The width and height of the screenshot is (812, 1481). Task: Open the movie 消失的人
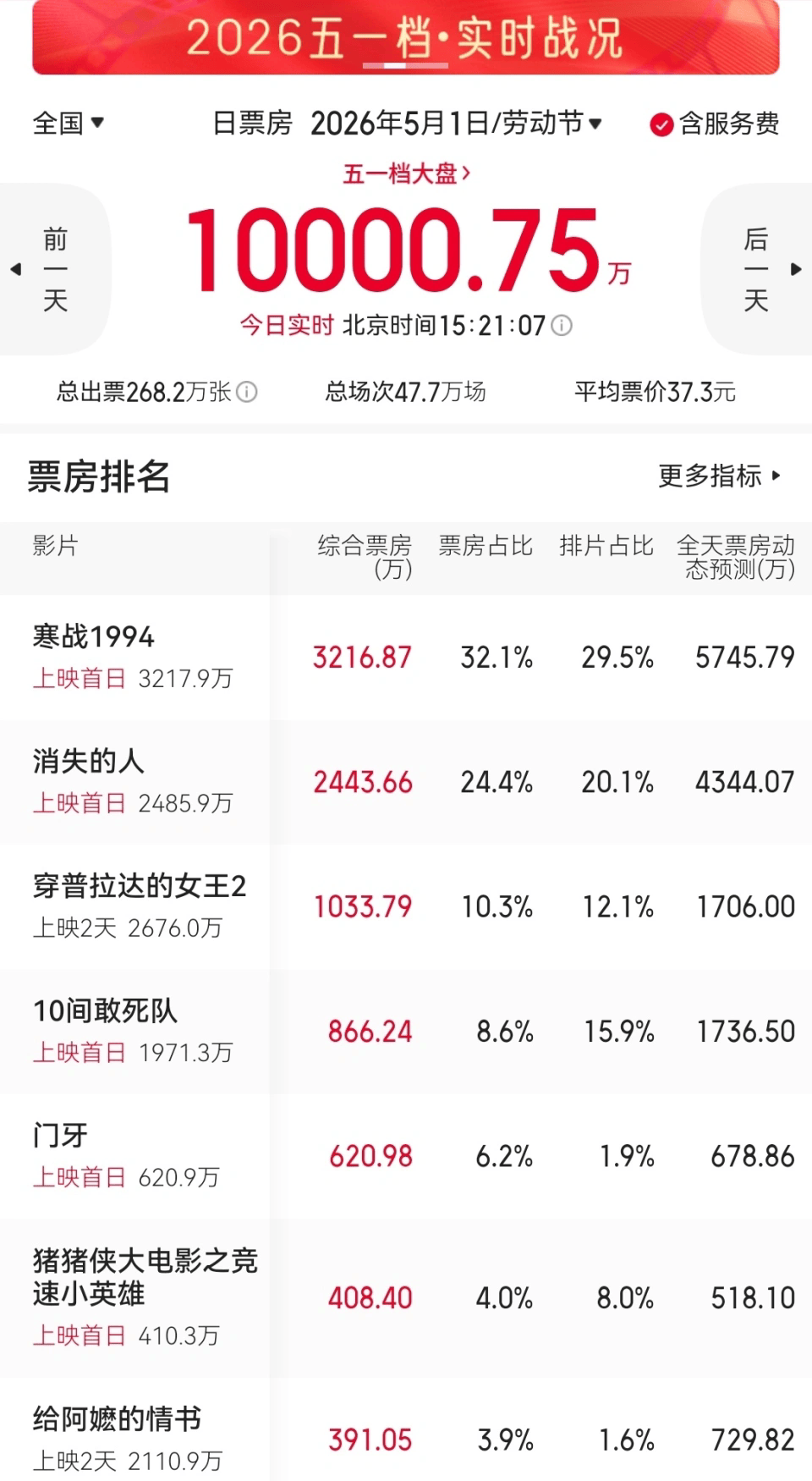click(406, 782)
